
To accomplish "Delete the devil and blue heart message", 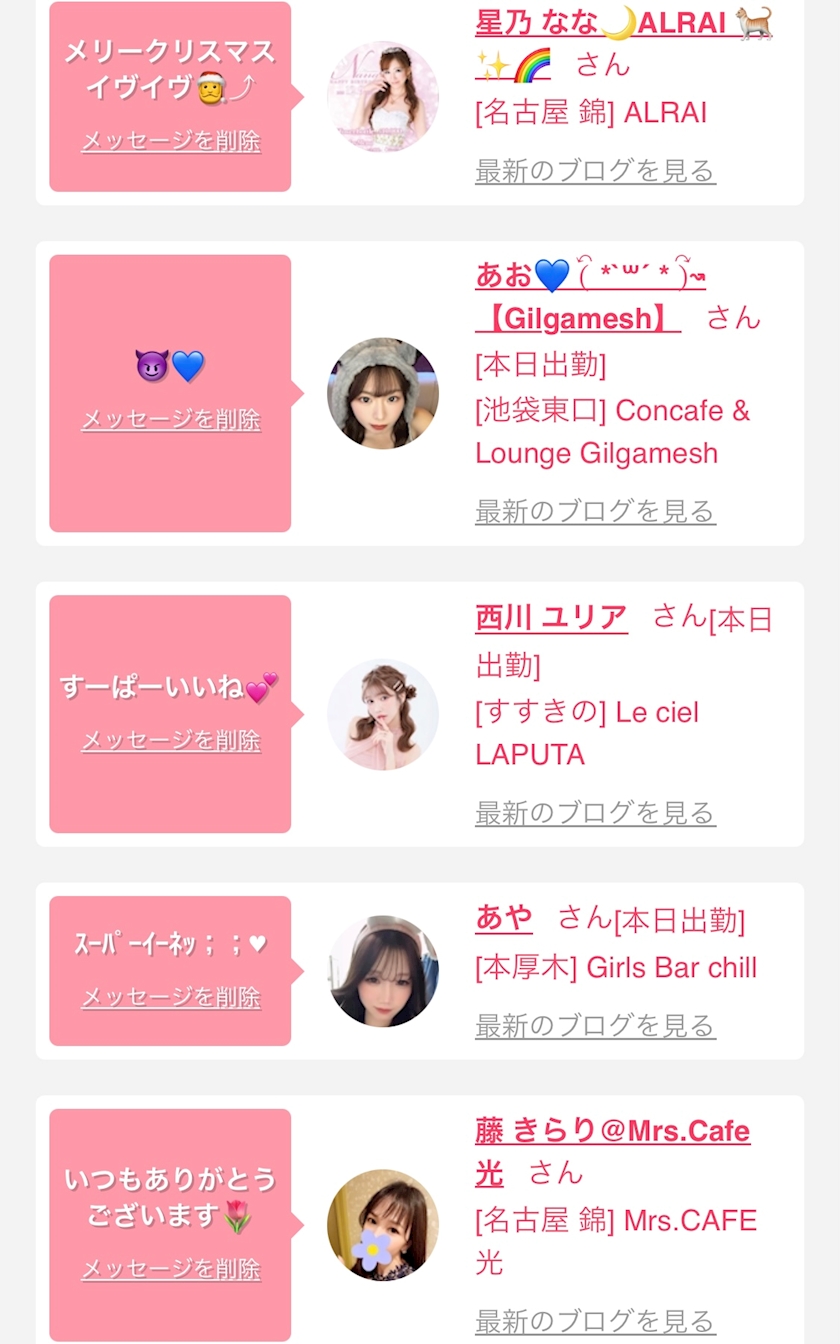I will [x=170, y=419].
